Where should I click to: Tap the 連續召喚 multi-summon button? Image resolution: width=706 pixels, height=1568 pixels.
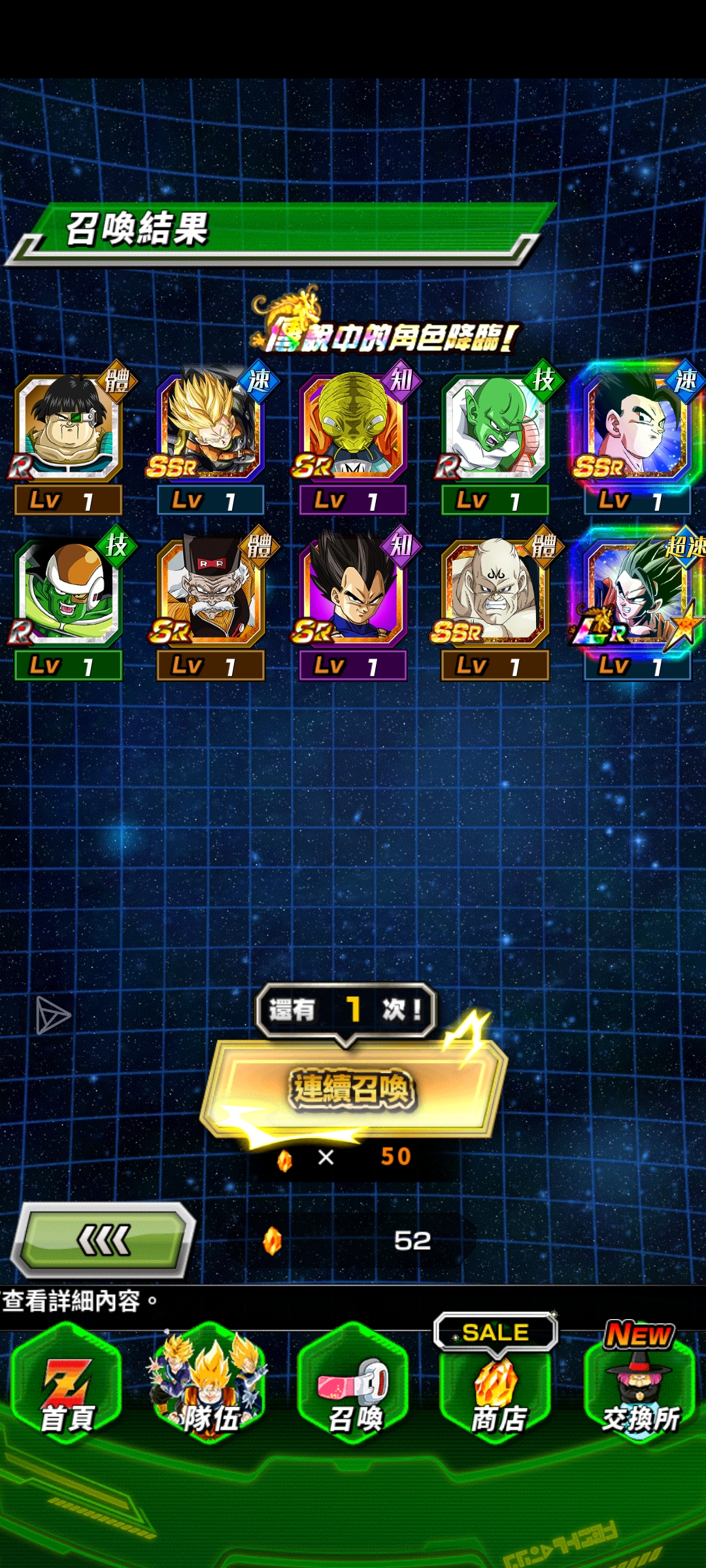tap(353, 1089)
